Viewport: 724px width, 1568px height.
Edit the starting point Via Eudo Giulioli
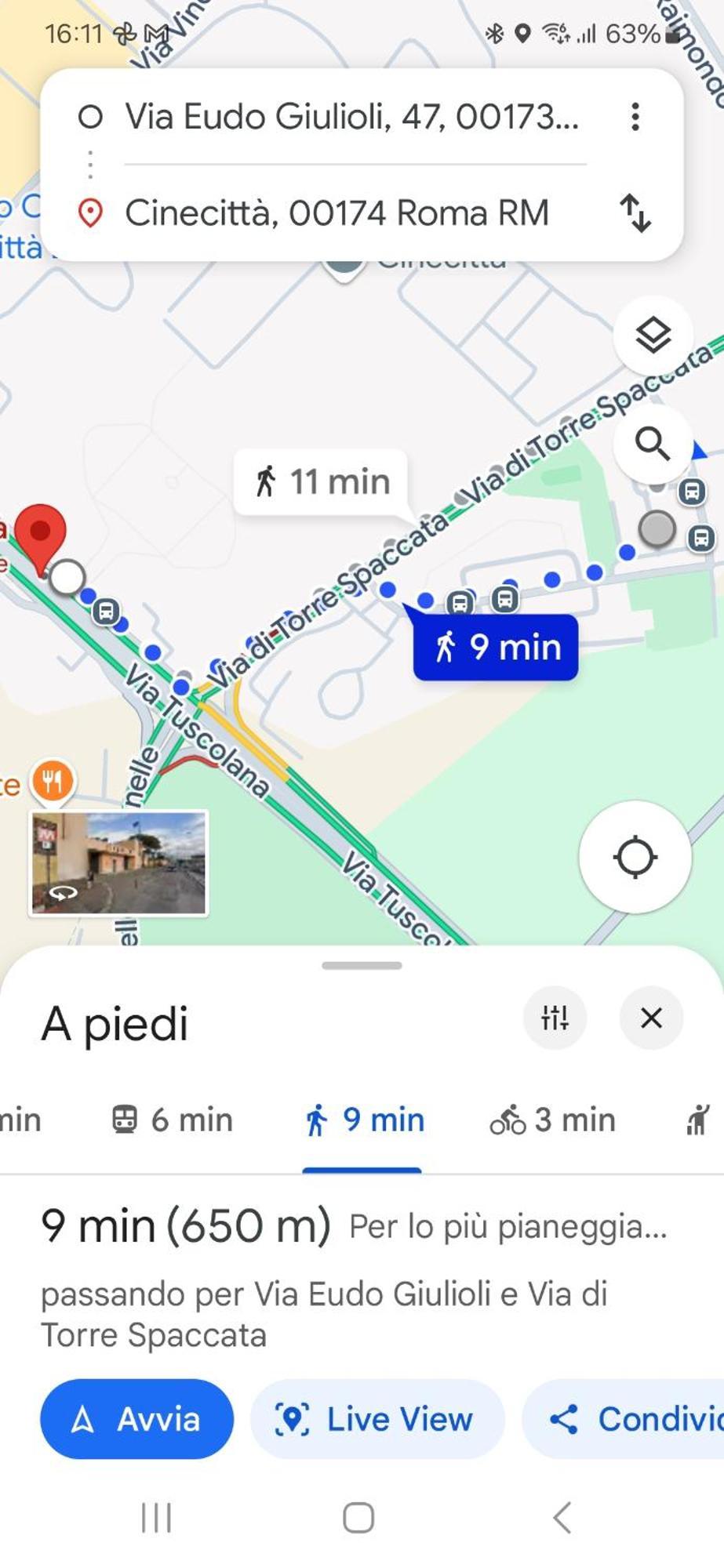click(x=351, y=117)
